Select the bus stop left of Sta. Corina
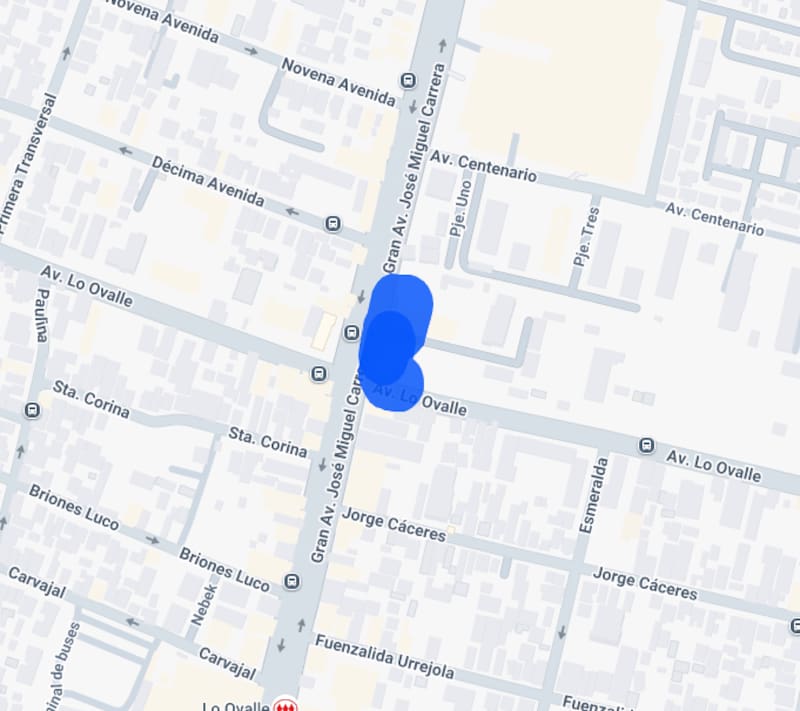This screenshot has width=800, height=711. click(x=33, y=410)
